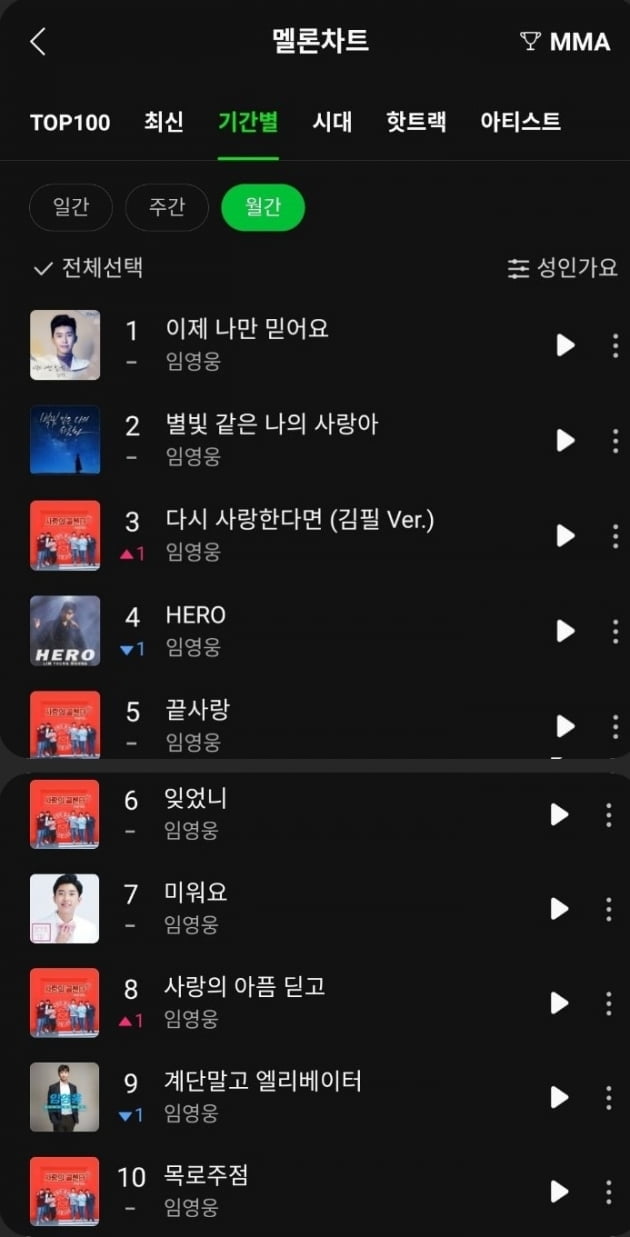Switch to the 아티스트 tab

520,123
